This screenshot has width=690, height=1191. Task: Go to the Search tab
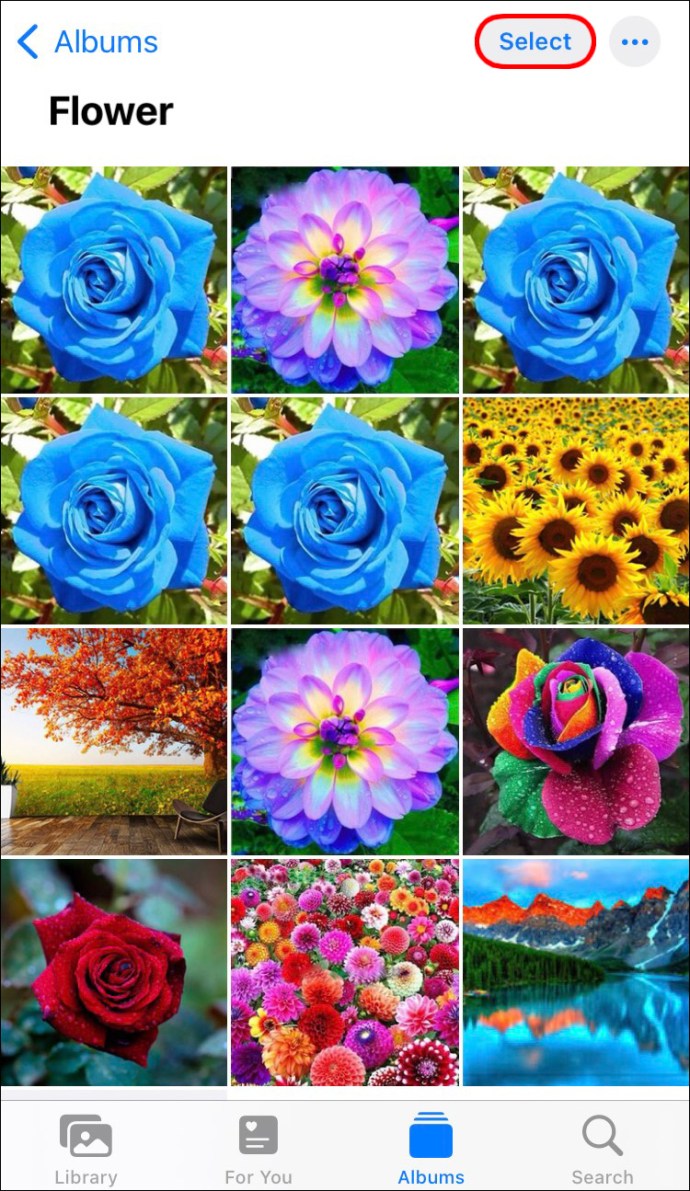(x=602, y=1148)
